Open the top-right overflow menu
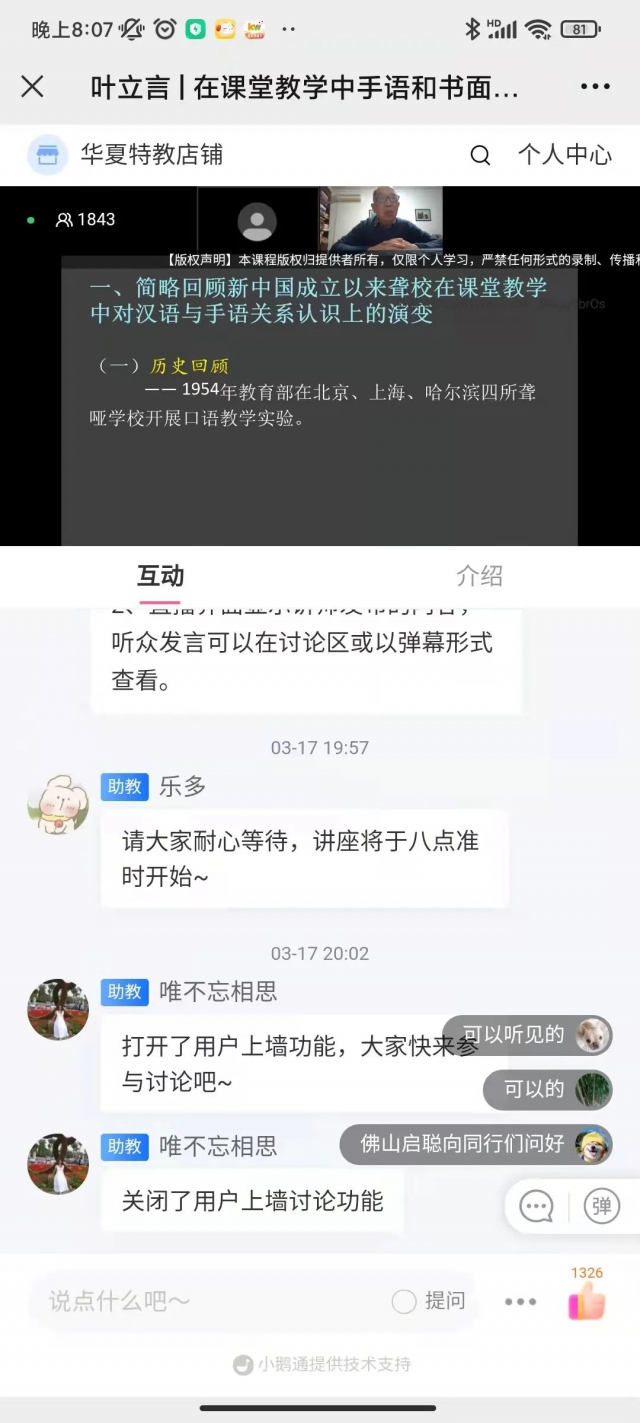This screenshot has height=1423, width=640. [x=595, y=87]
